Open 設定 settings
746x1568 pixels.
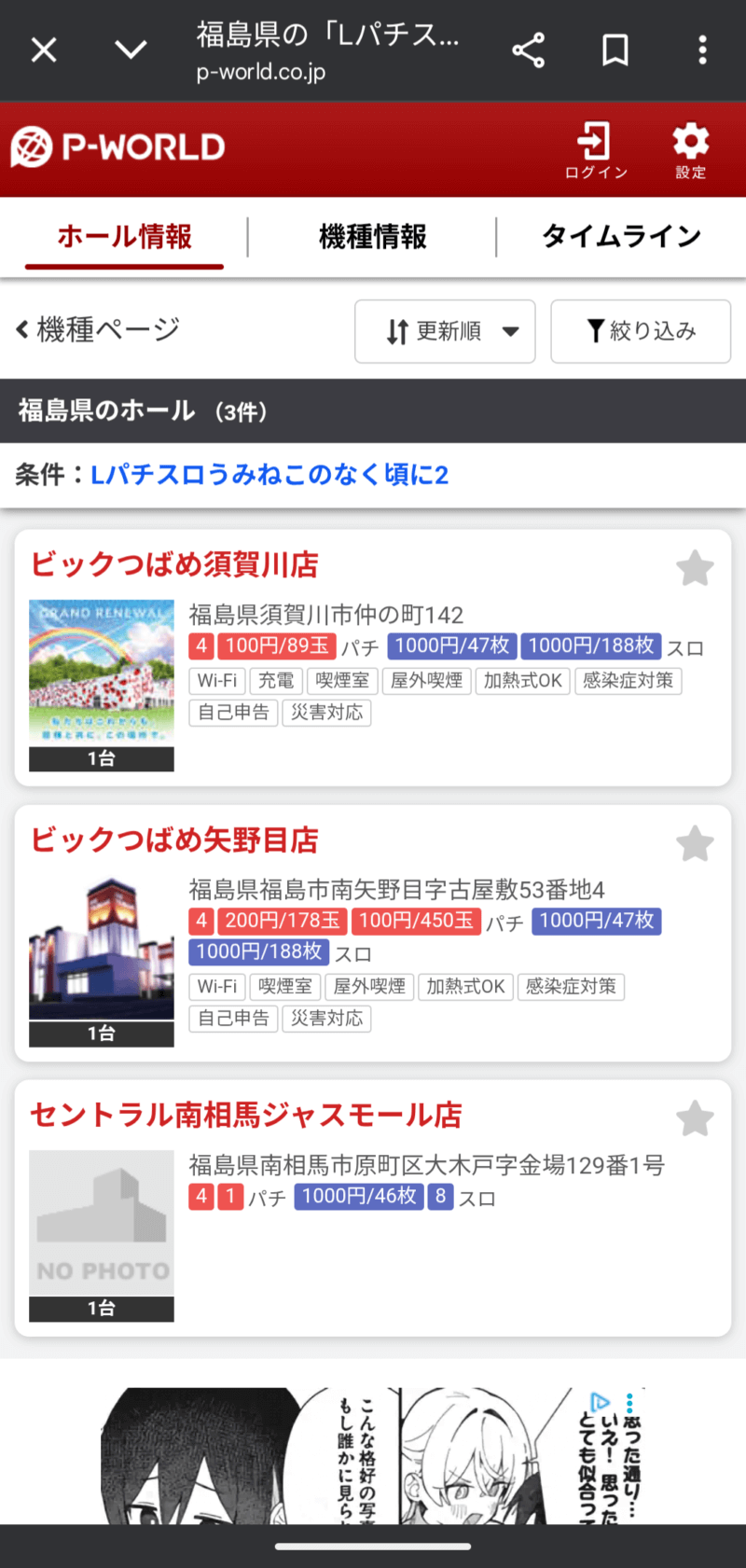point(690,149)
